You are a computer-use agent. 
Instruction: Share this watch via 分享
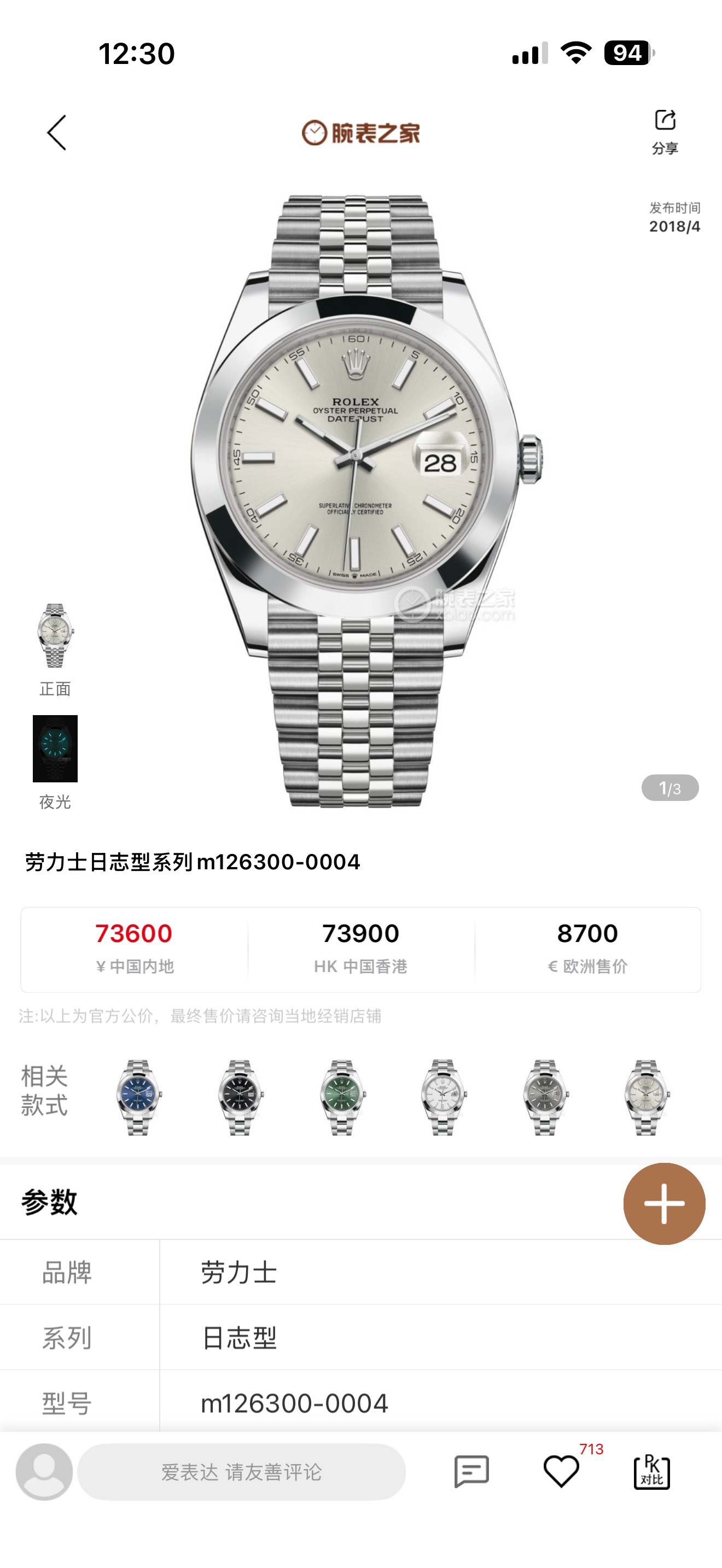point(665,130)
